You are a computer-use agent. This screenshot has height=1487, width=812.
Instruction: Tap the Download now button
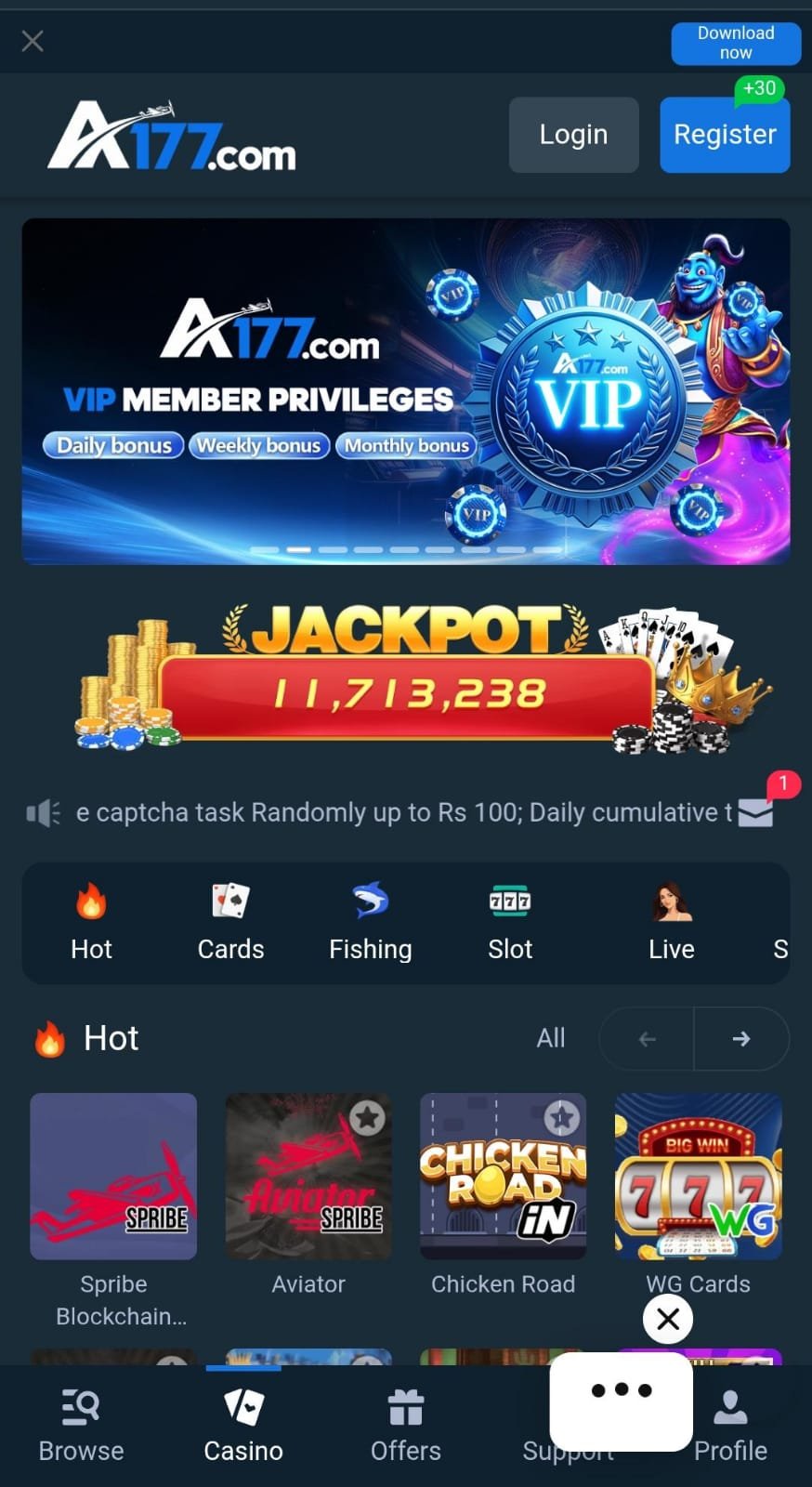pos(735,43)
